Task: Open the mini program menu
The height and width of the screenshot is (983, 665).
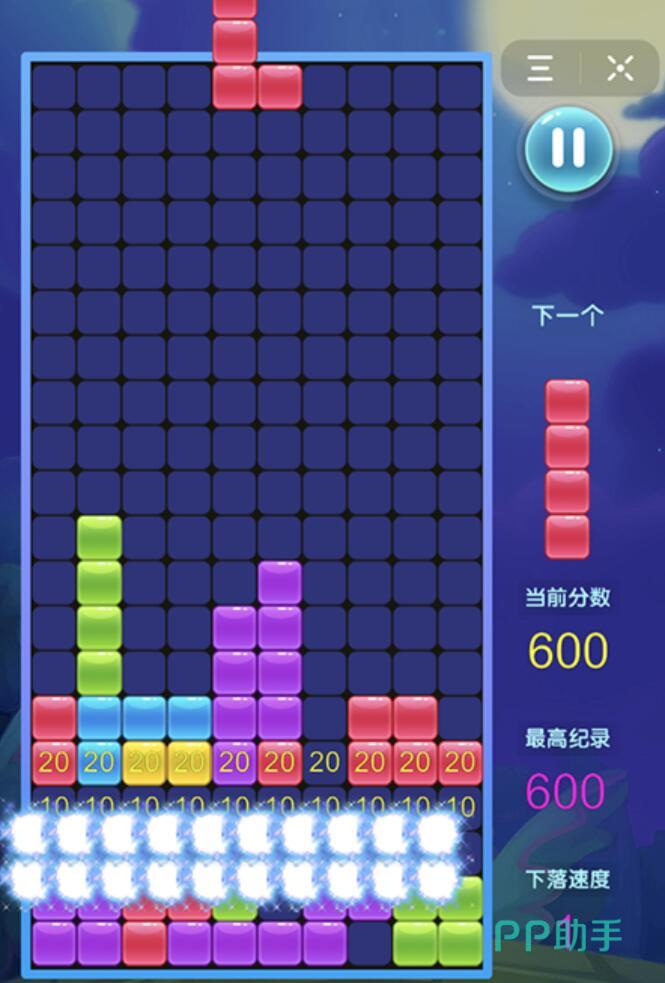Action: click(541, 68)
